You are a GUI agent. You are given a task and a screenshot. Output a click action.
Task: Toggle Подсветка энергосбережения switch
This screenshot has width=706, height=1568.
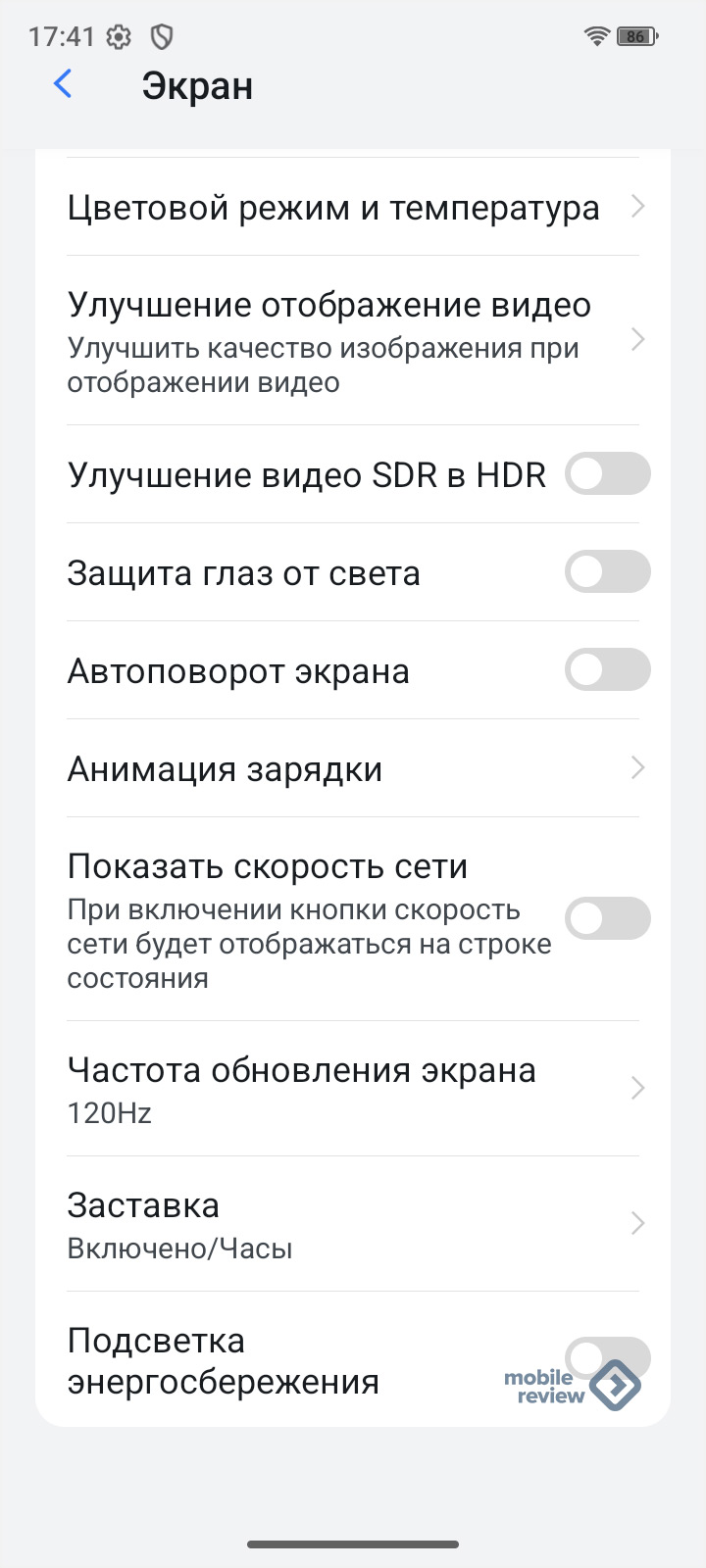[605, 1357]
